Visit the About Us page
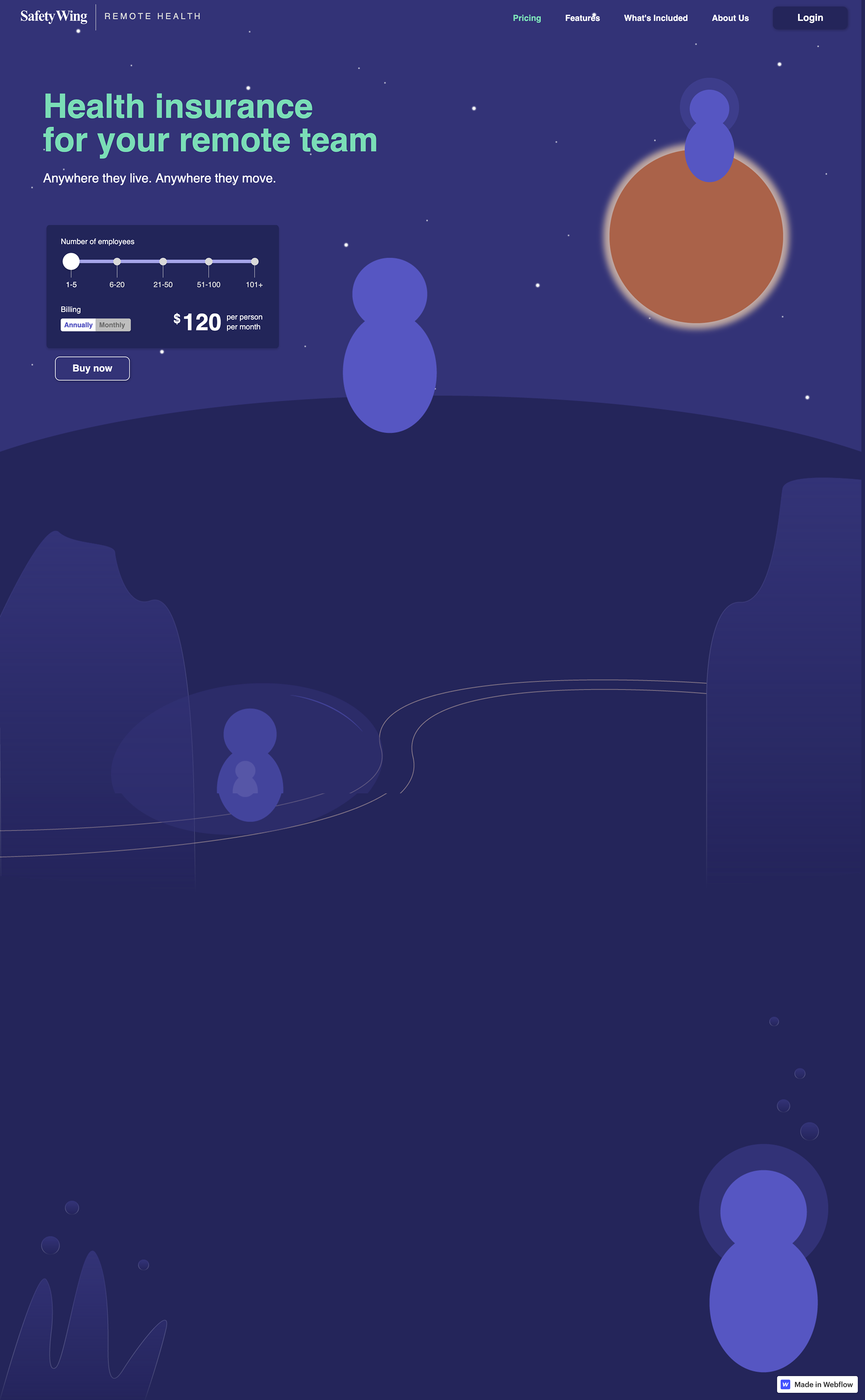Viewport: 865px width, 1400px height. click(729, 18)
